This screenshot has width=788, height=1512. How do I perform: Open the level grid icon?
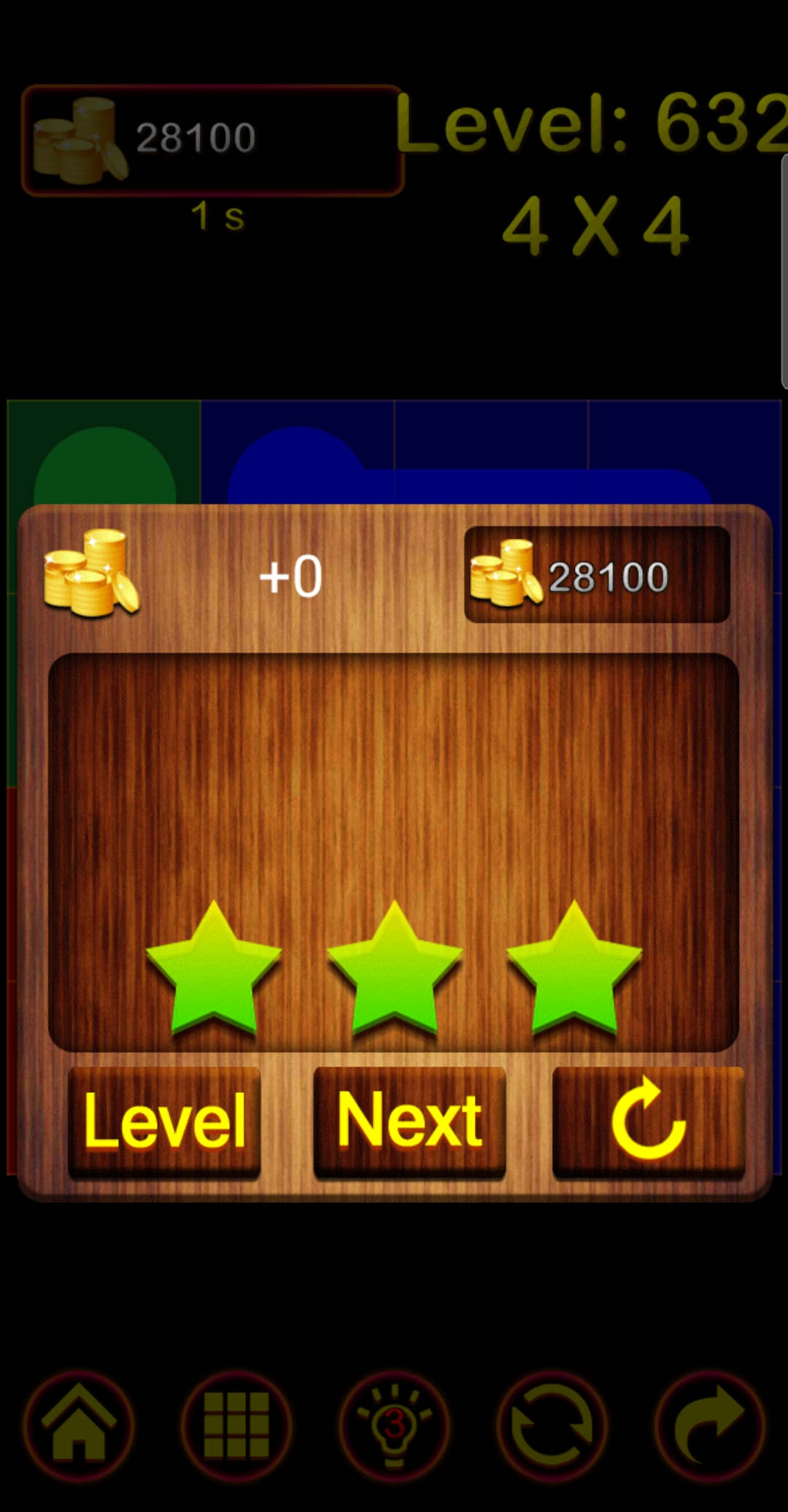pyautogui.click(x=236, y=1425)
